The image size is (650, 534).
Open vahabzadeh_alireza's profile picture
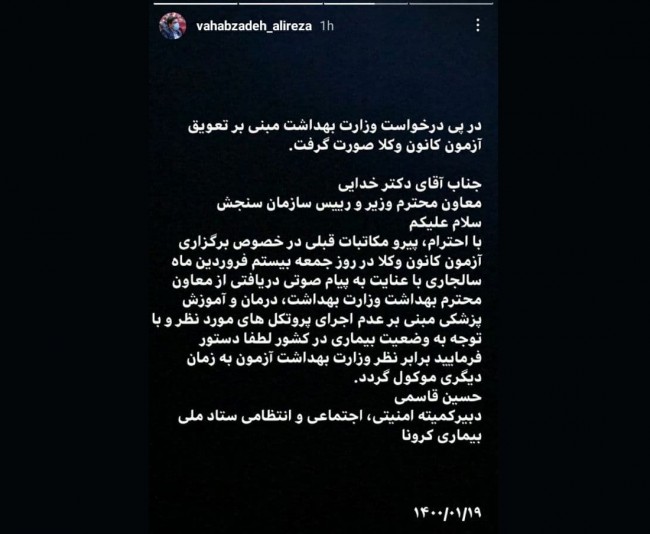[x=172, y=27]
